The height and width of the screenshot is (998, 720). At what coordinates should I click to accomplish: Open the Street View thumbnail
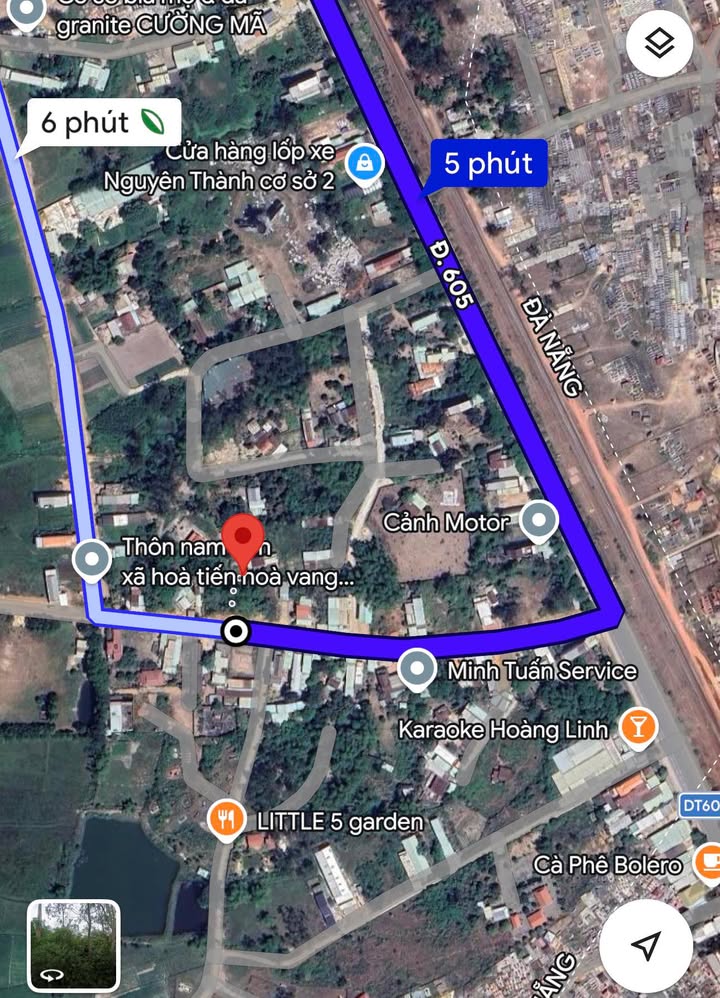tap(74, 946)
